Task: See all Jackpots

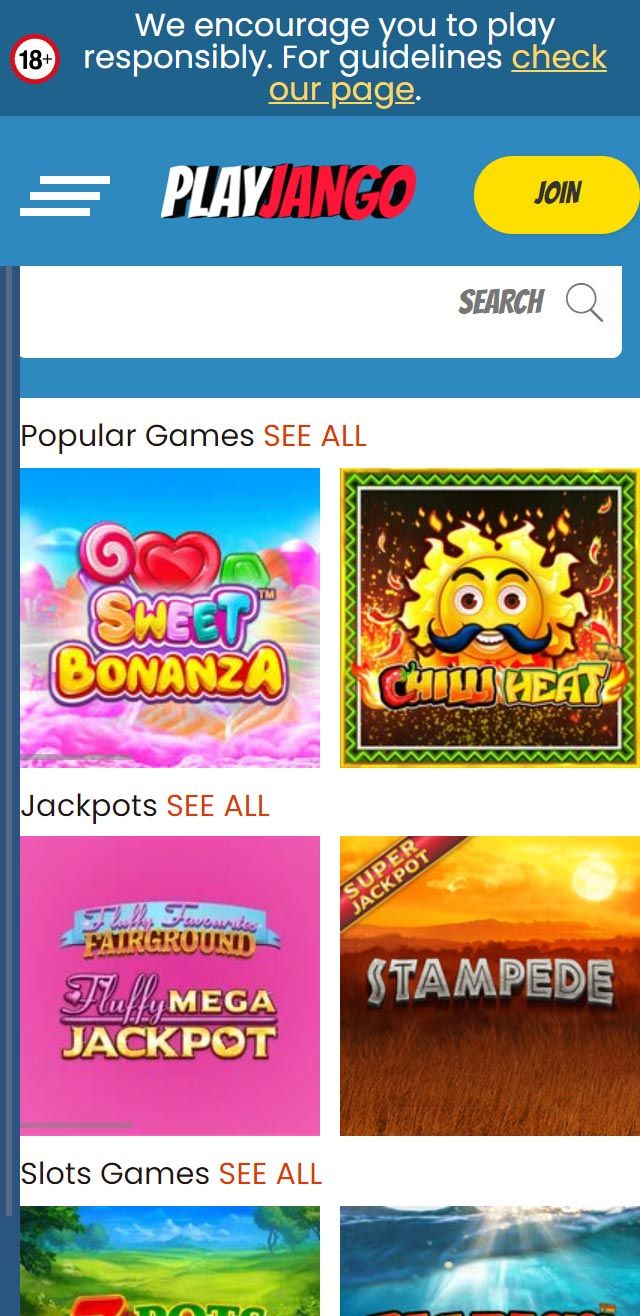Action: (x=218, y=806)
